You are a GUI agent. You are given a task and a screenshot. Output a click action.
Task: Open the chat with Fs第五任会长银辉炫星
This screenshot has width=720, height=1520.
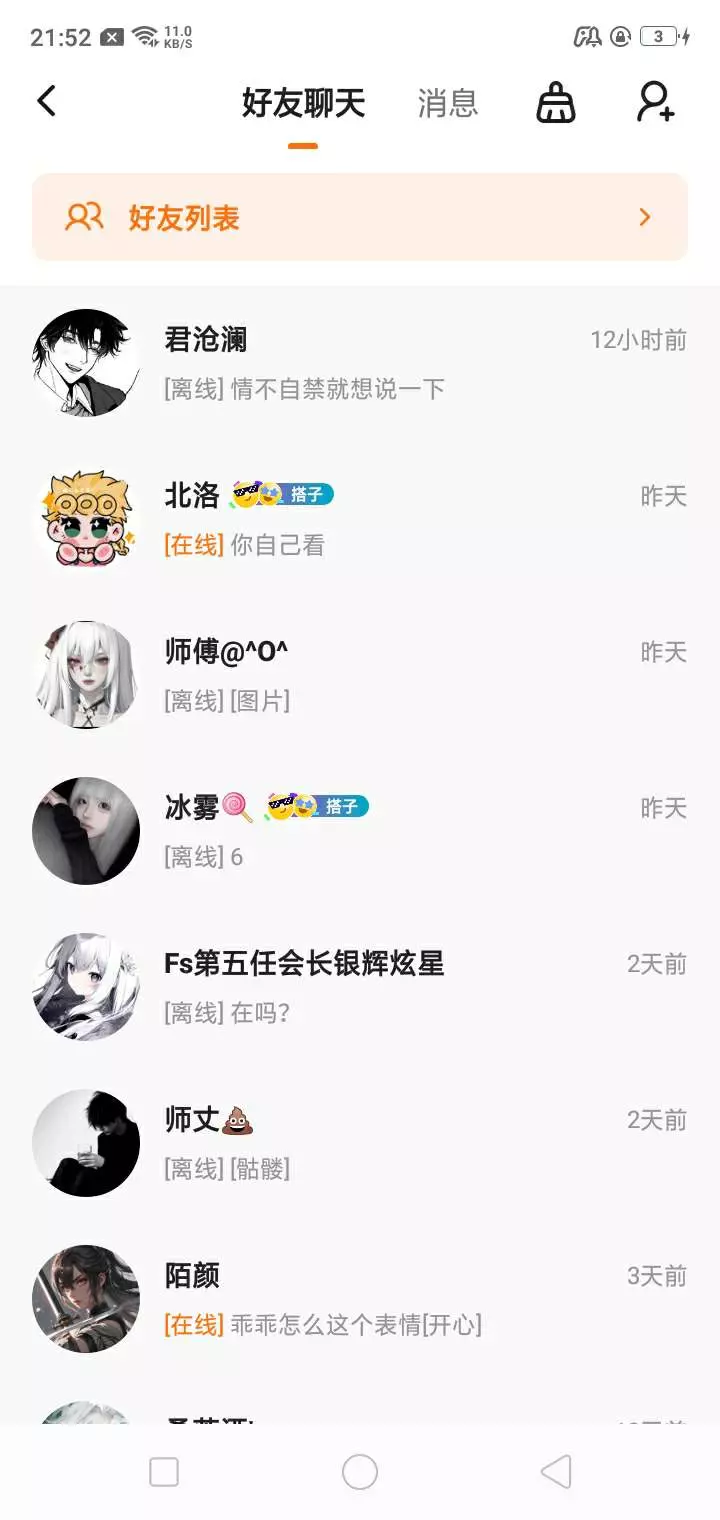click(360, 987)
